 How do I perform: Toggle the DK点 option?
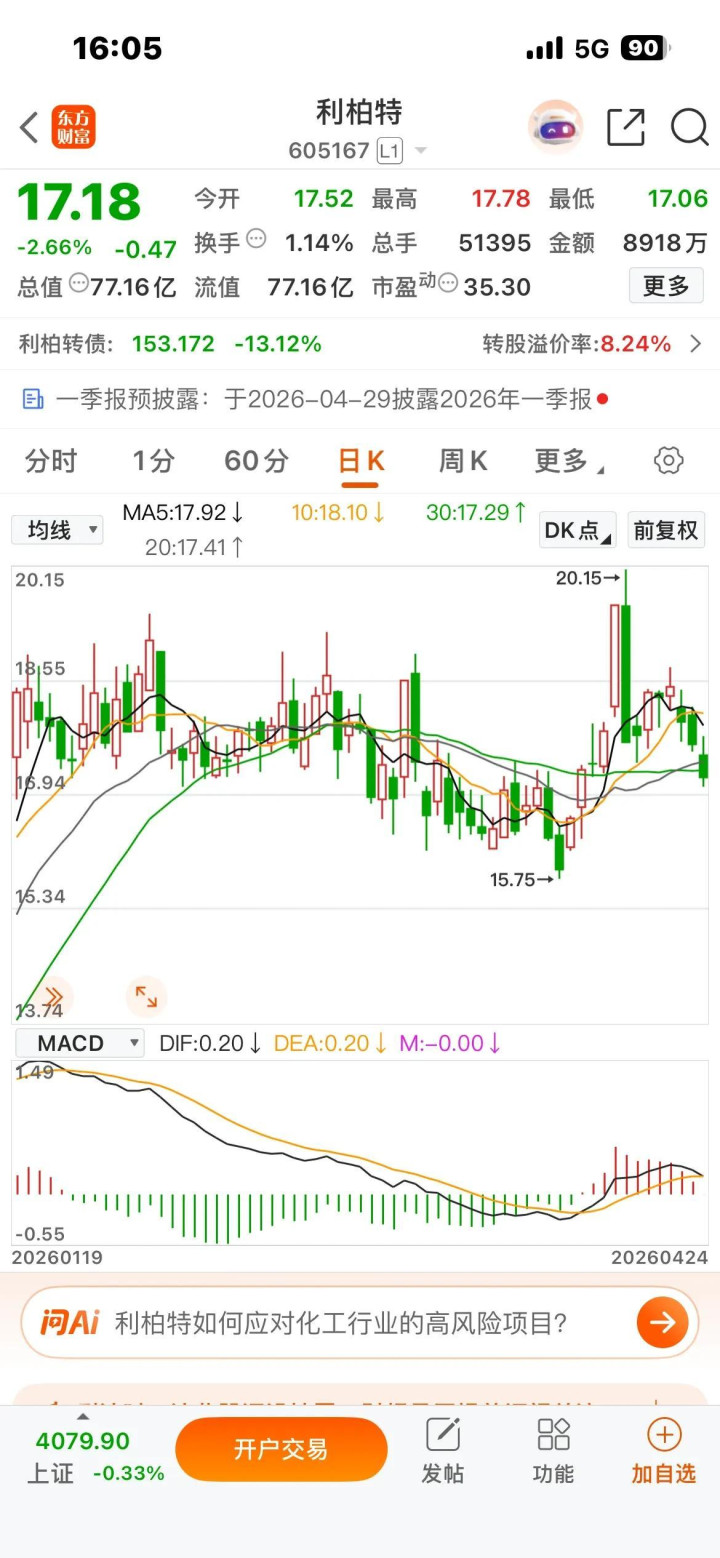tap(577, 530)
